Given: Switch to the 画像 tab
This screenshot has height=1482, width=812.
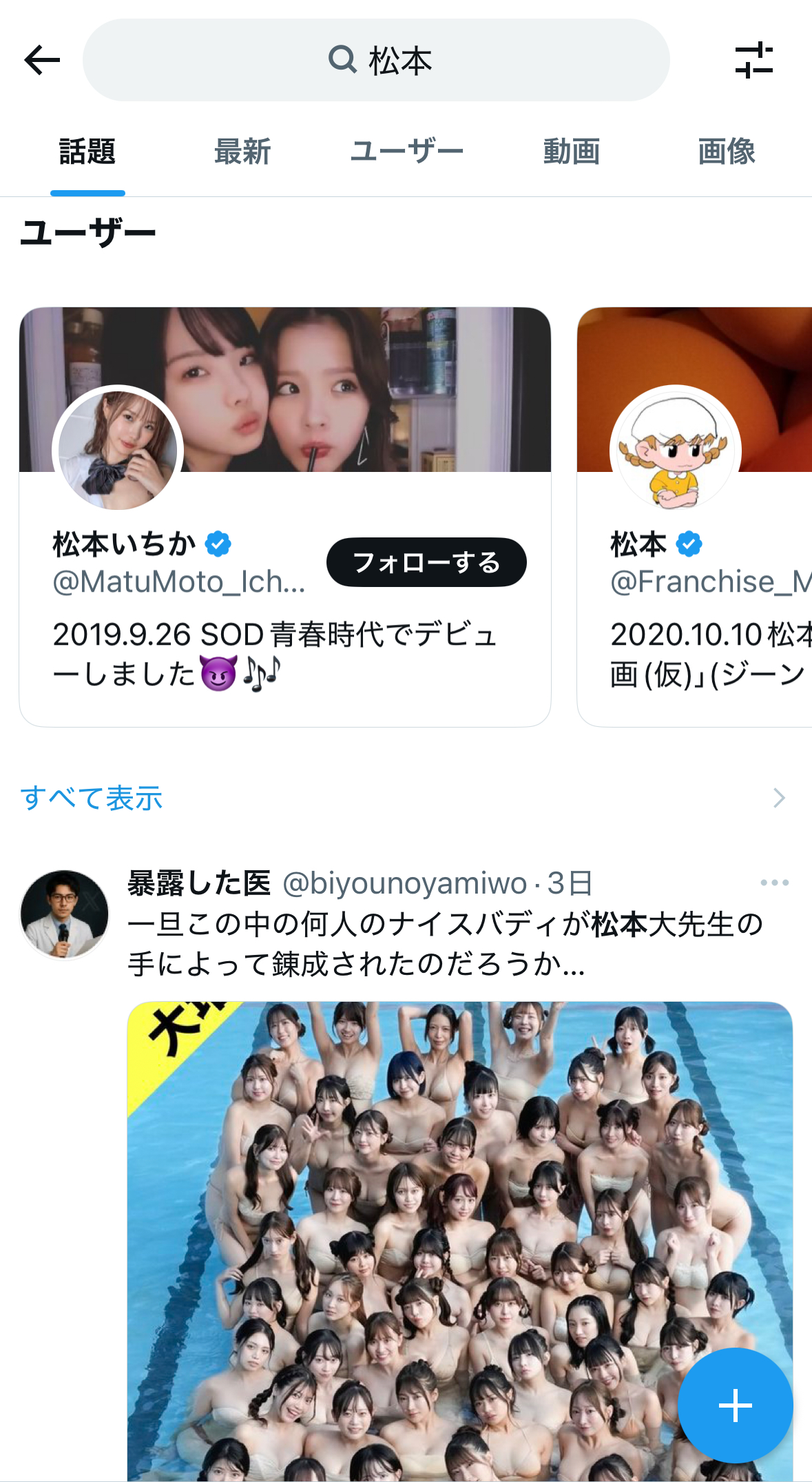Looking at the screenshot, I should click(726, 152).
